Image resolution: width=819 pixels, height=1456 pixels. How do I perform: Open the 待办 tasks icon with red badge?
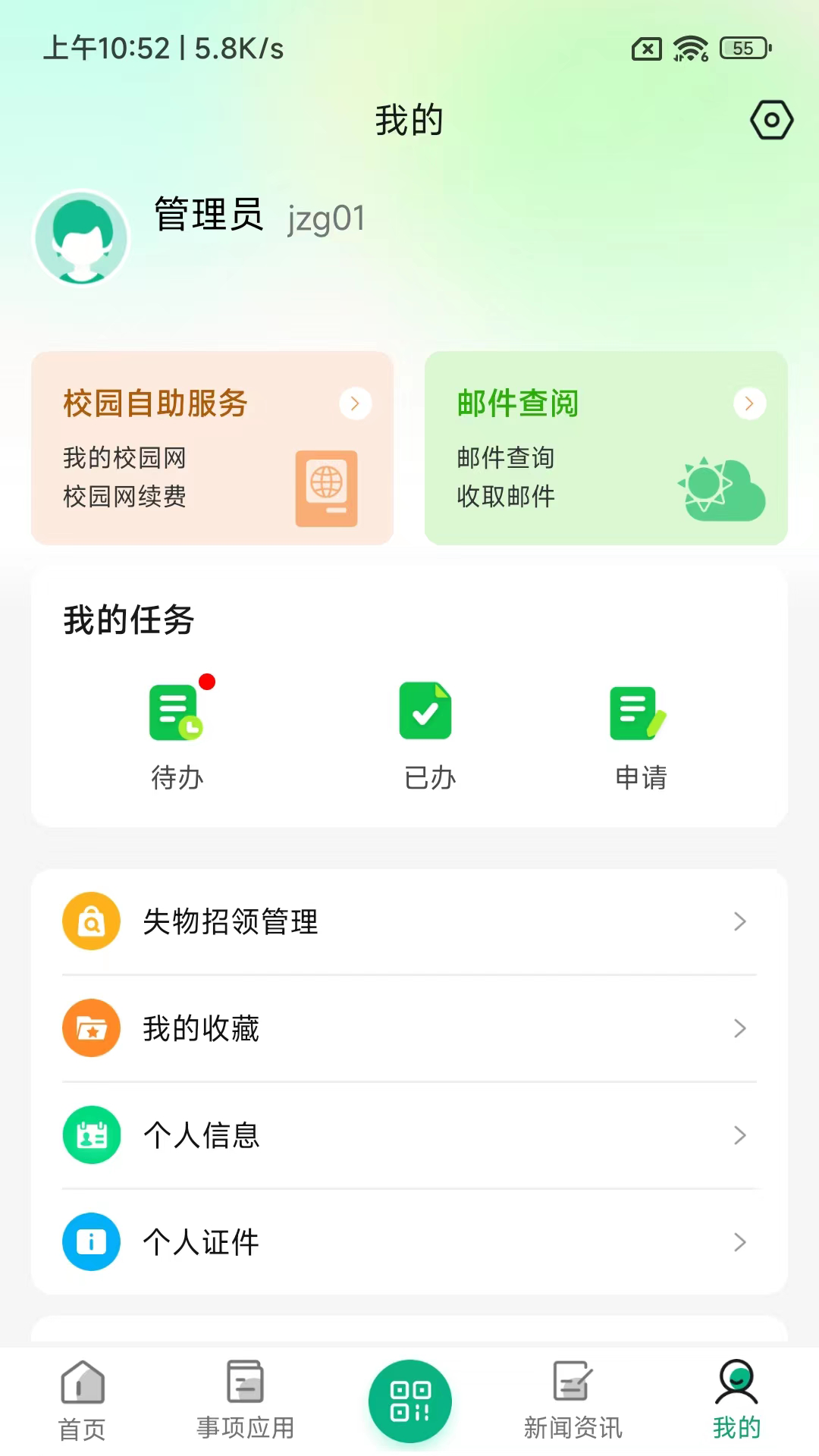click(177, 709)
